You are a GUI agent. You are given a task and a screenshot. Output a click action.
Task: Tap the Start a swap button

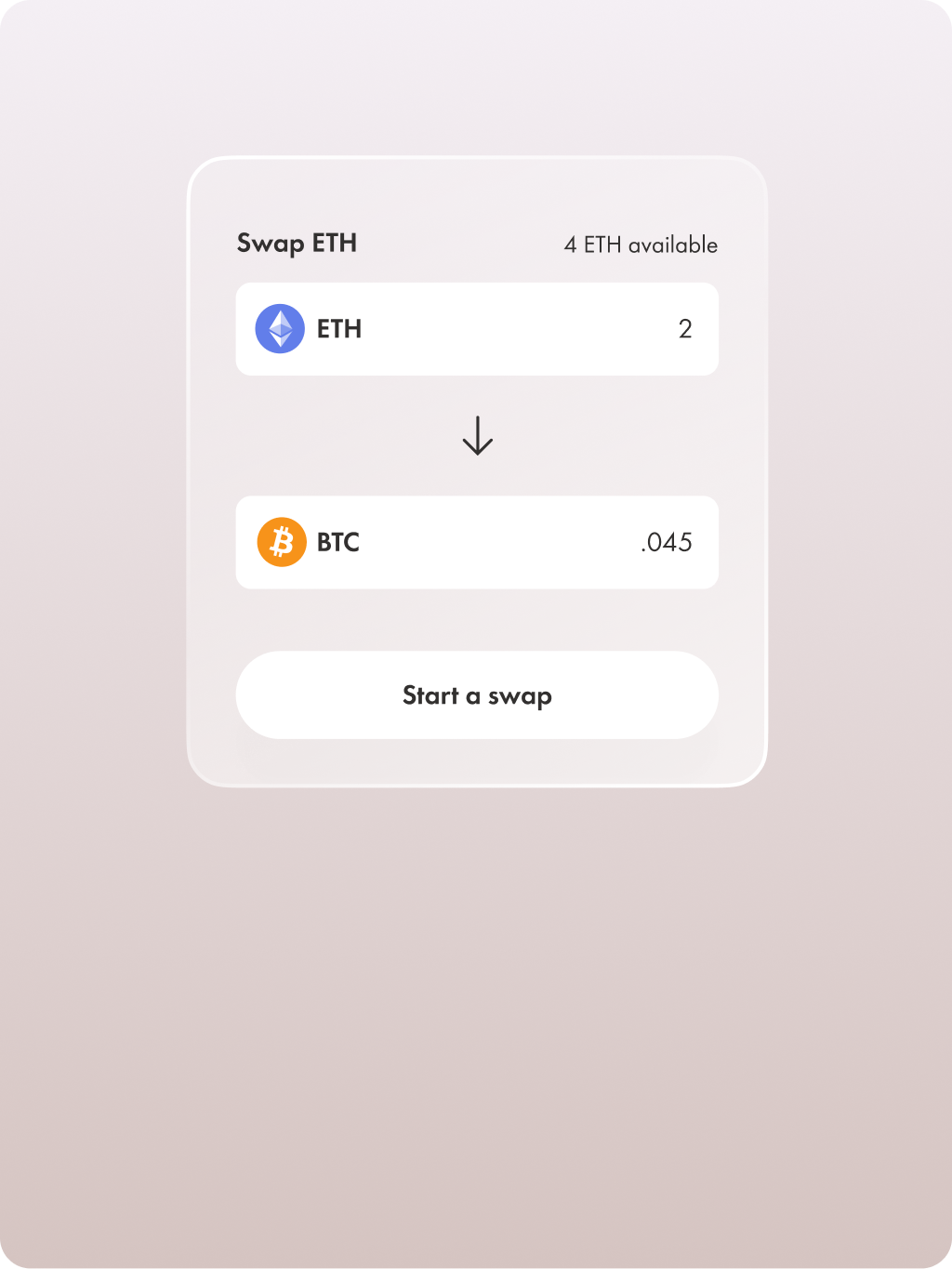[477, 695]
